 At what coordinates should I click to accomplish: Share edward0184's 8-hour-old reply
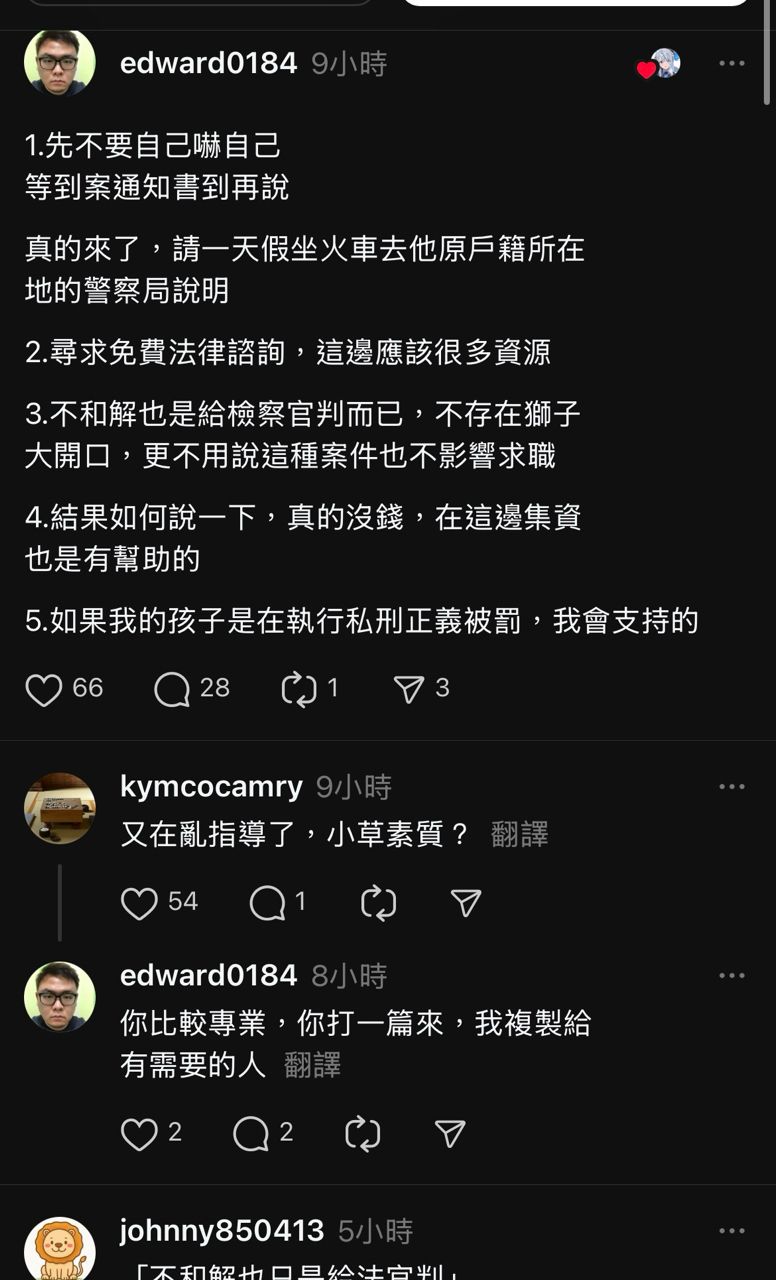(450, 1133)
